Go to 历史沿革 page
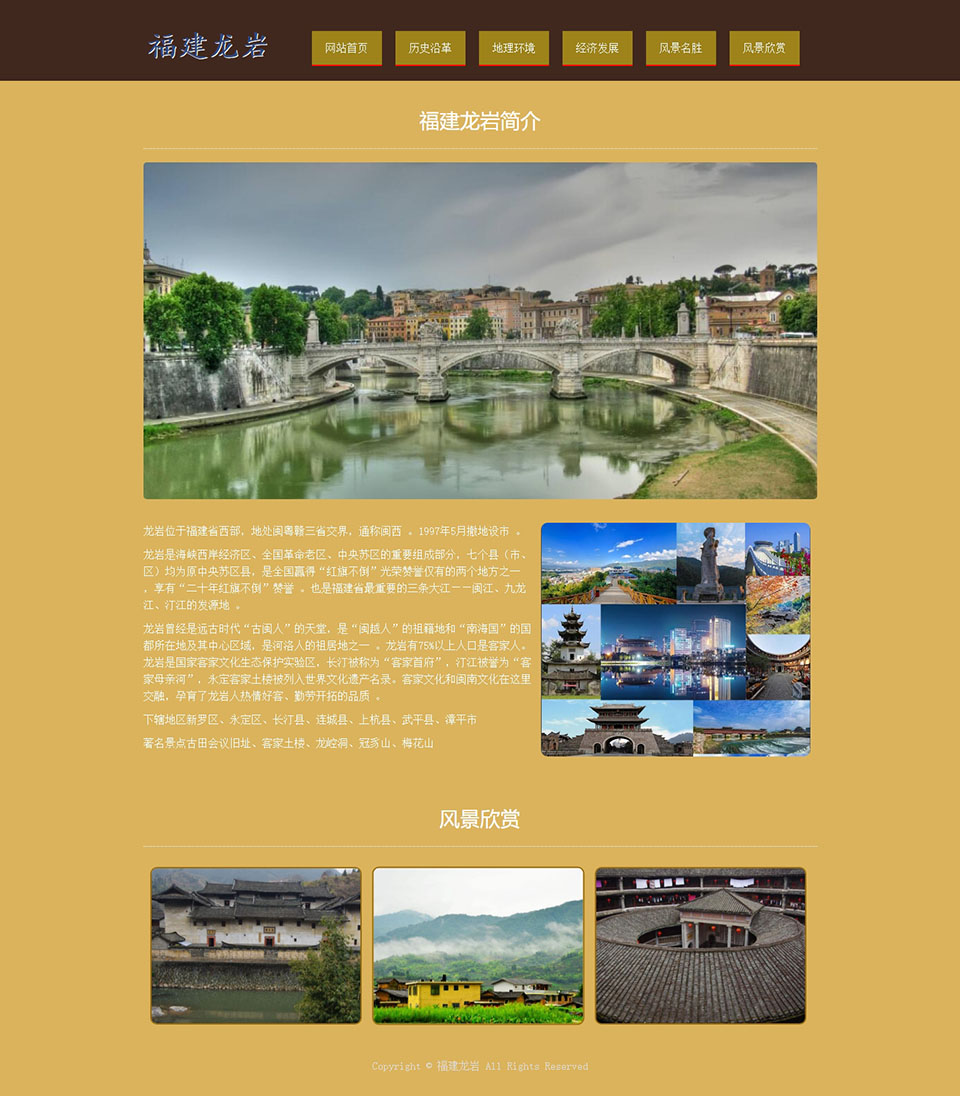The image size is (960, 1096). (430, 48)
